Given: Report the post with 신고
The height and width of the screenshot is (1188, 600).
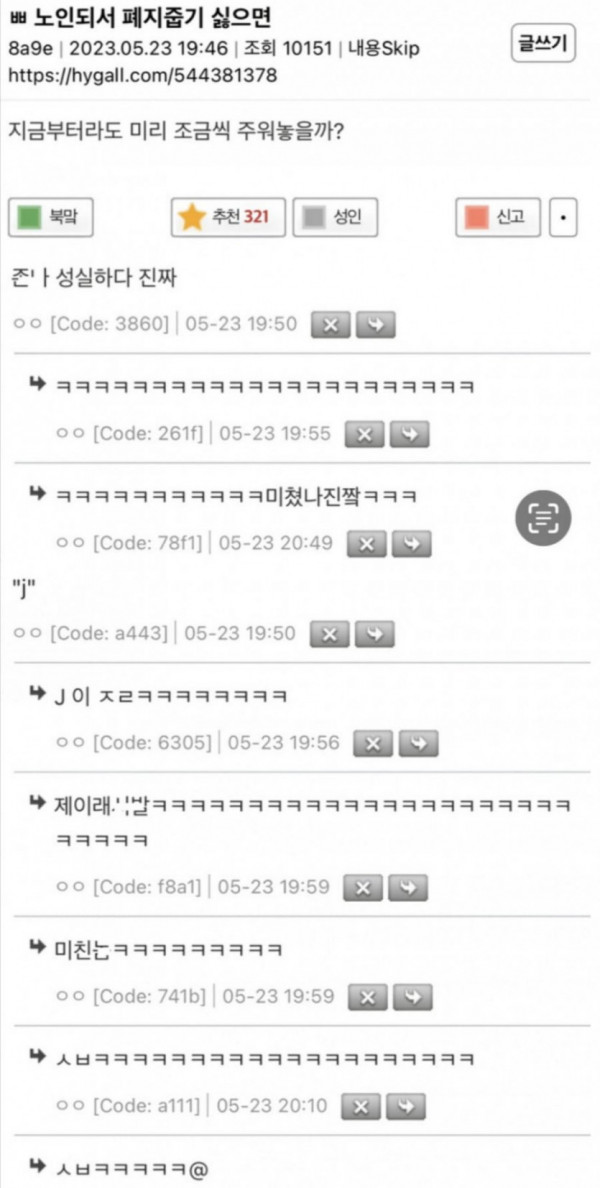Looking at the screenshot, I should 498,217.
